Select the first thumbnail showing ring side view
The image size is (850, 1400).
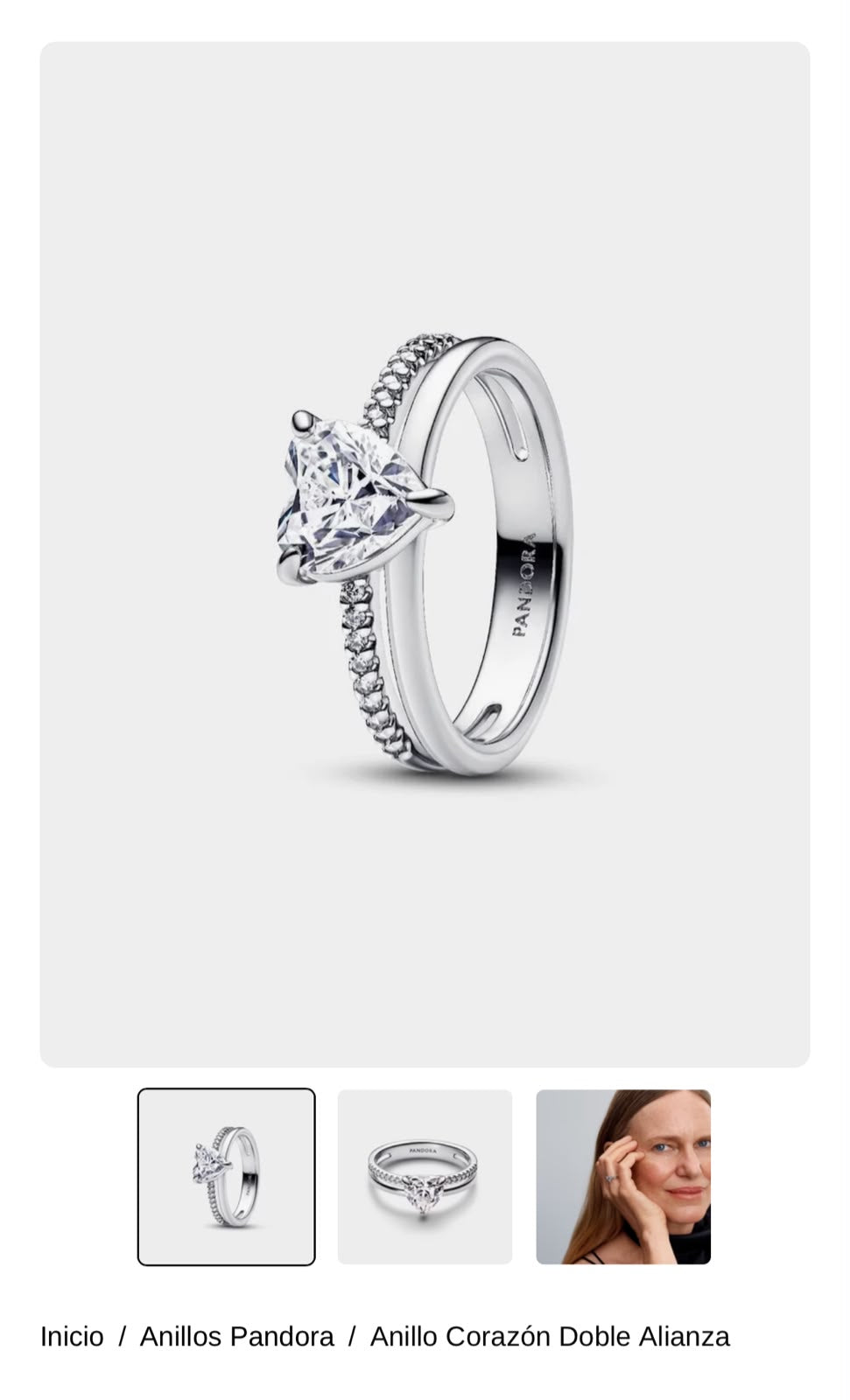227,1177
